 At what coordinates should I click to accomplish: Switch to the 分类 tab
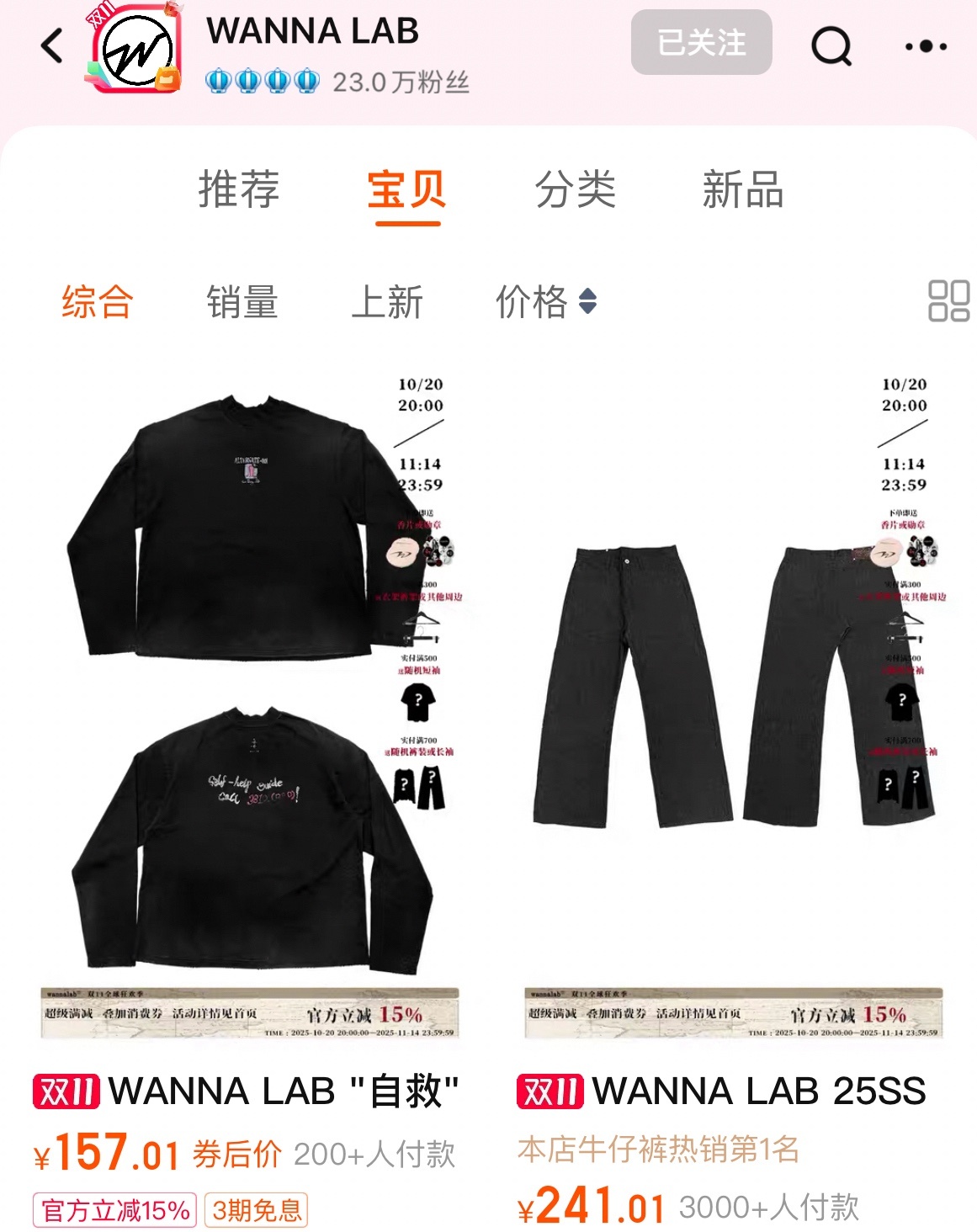(x=576, y=189)
